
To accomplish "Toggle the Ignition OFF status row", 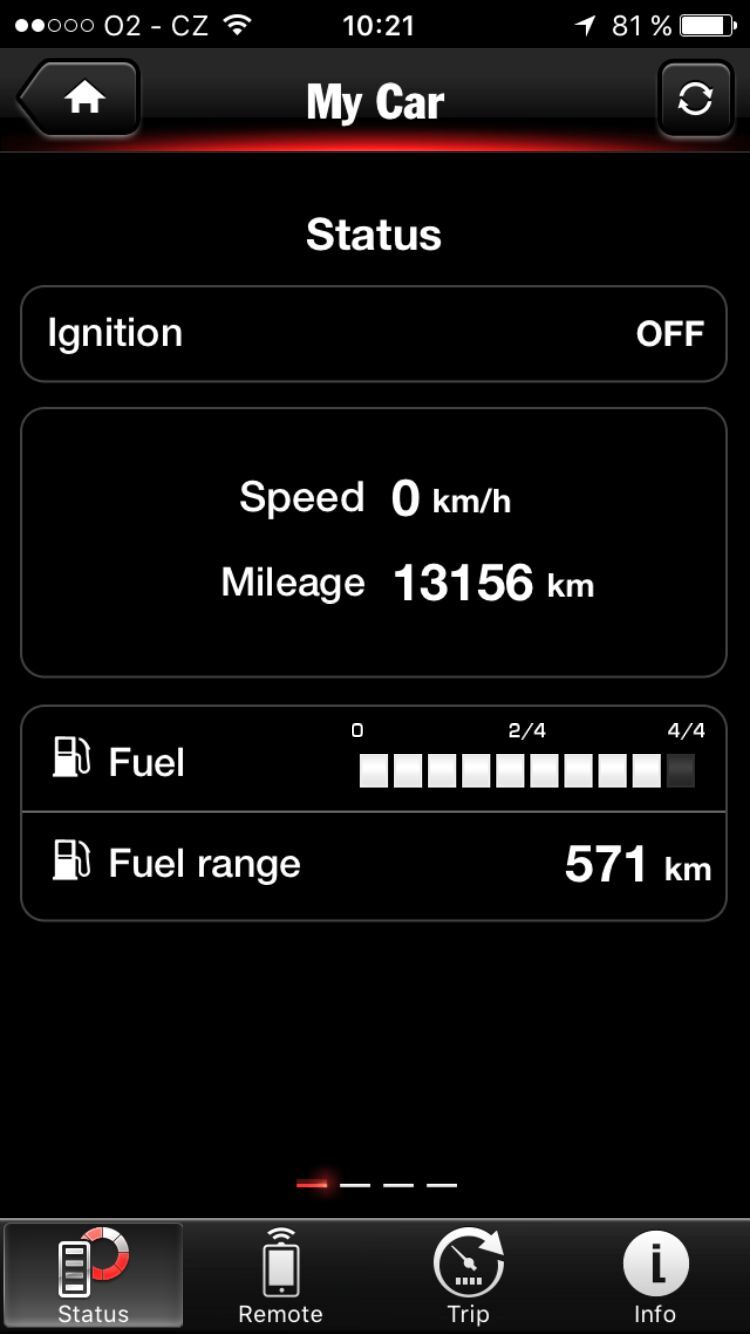I will [374, 334].
